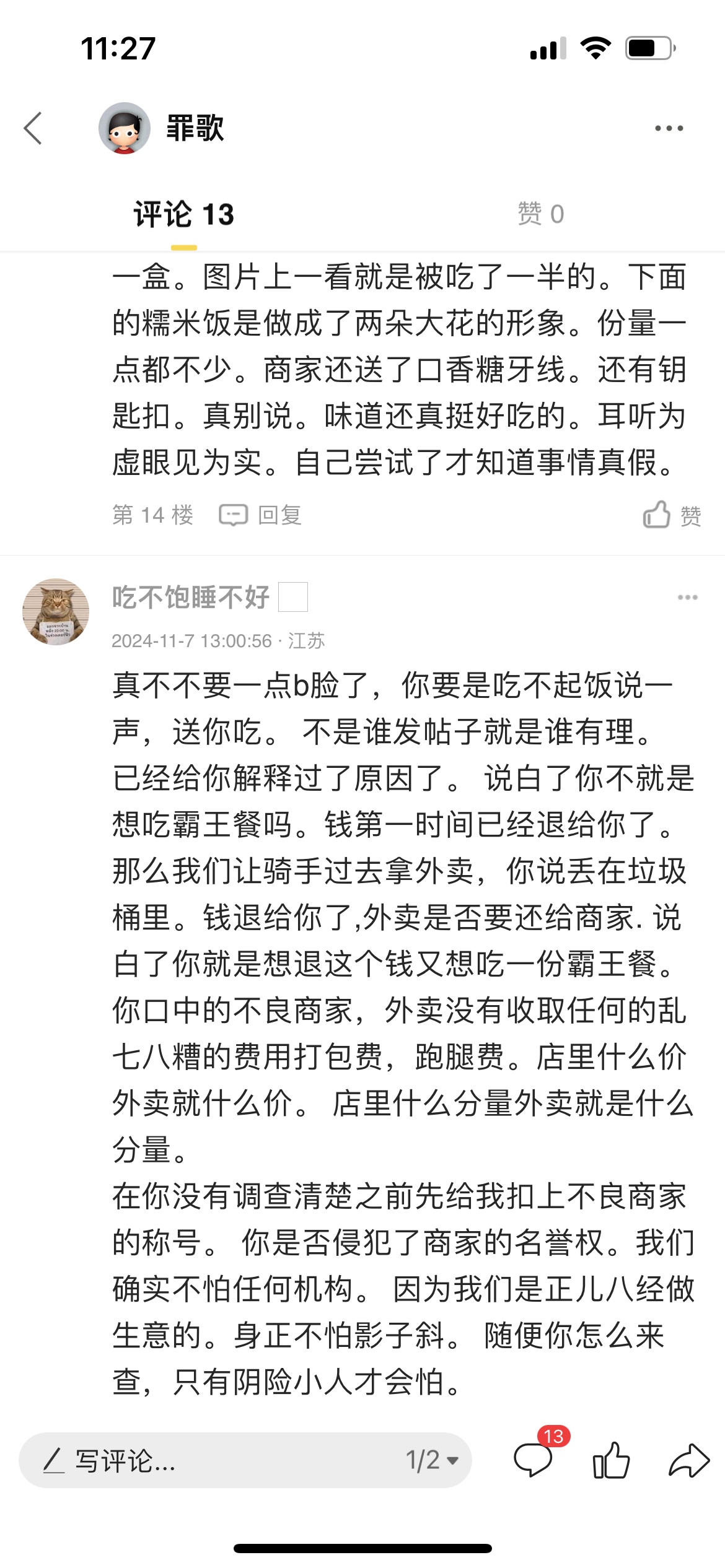Screen dimensions: 725x1568
Task: Like the post from bottom bar
Action: pyautogui.click(x=611, y=1461)
